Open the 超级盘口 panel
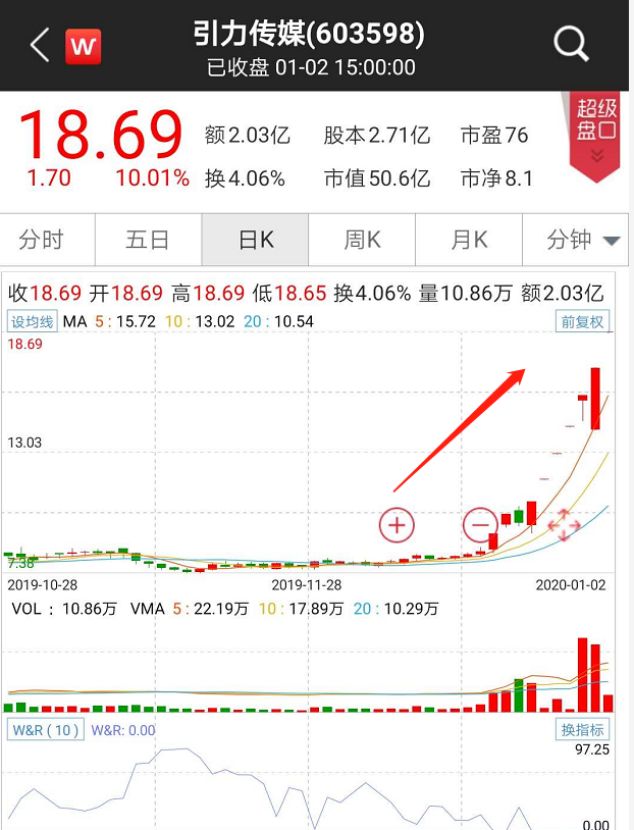 tap(597, 132)
